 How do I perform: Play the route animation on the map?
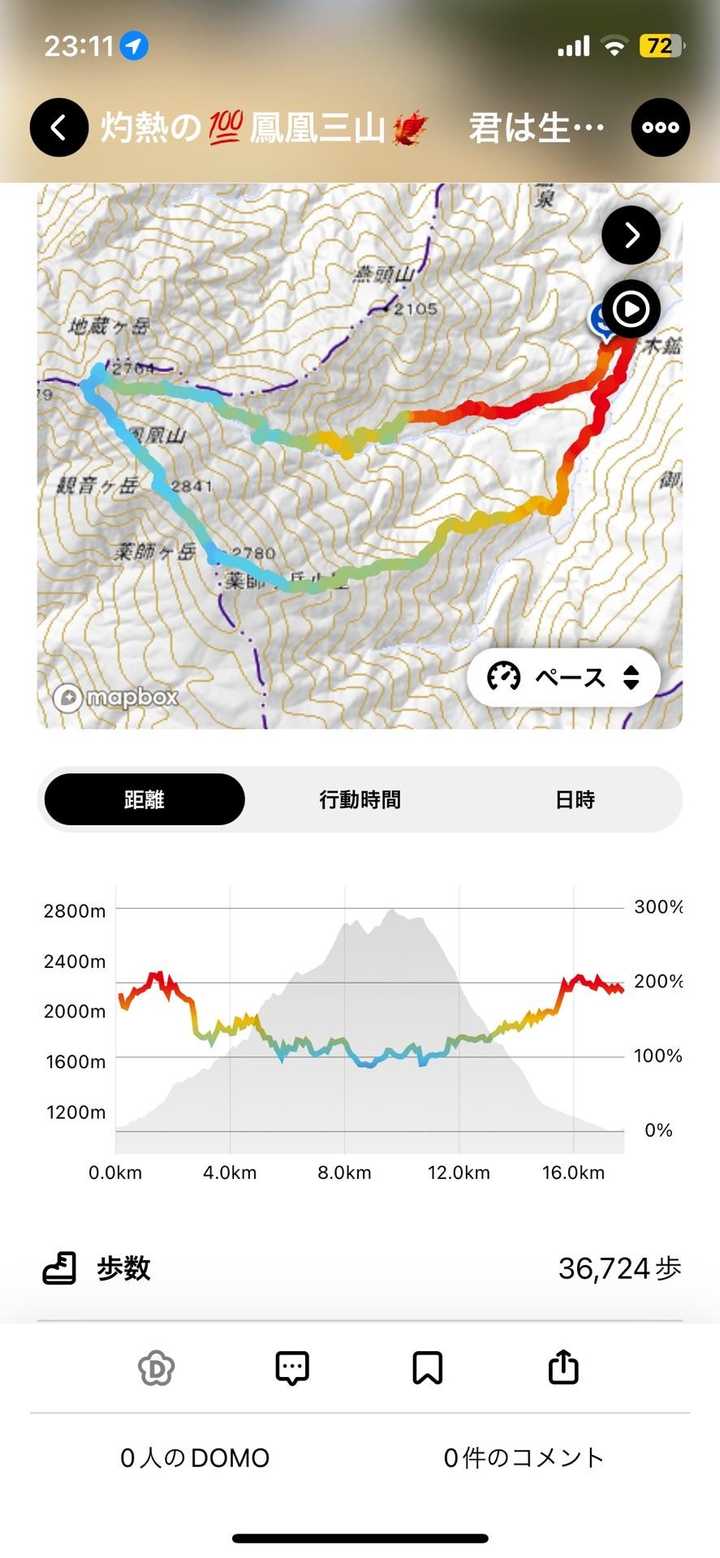[631, 309]
